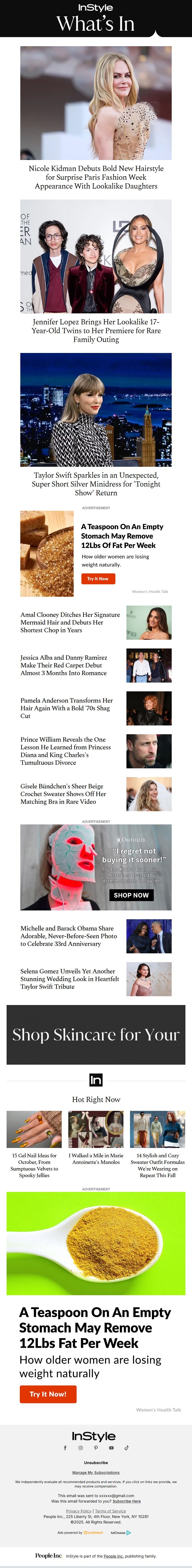Open the Amal Clooney shortest chop article
192x1568 pixels.
coord(70,622)
